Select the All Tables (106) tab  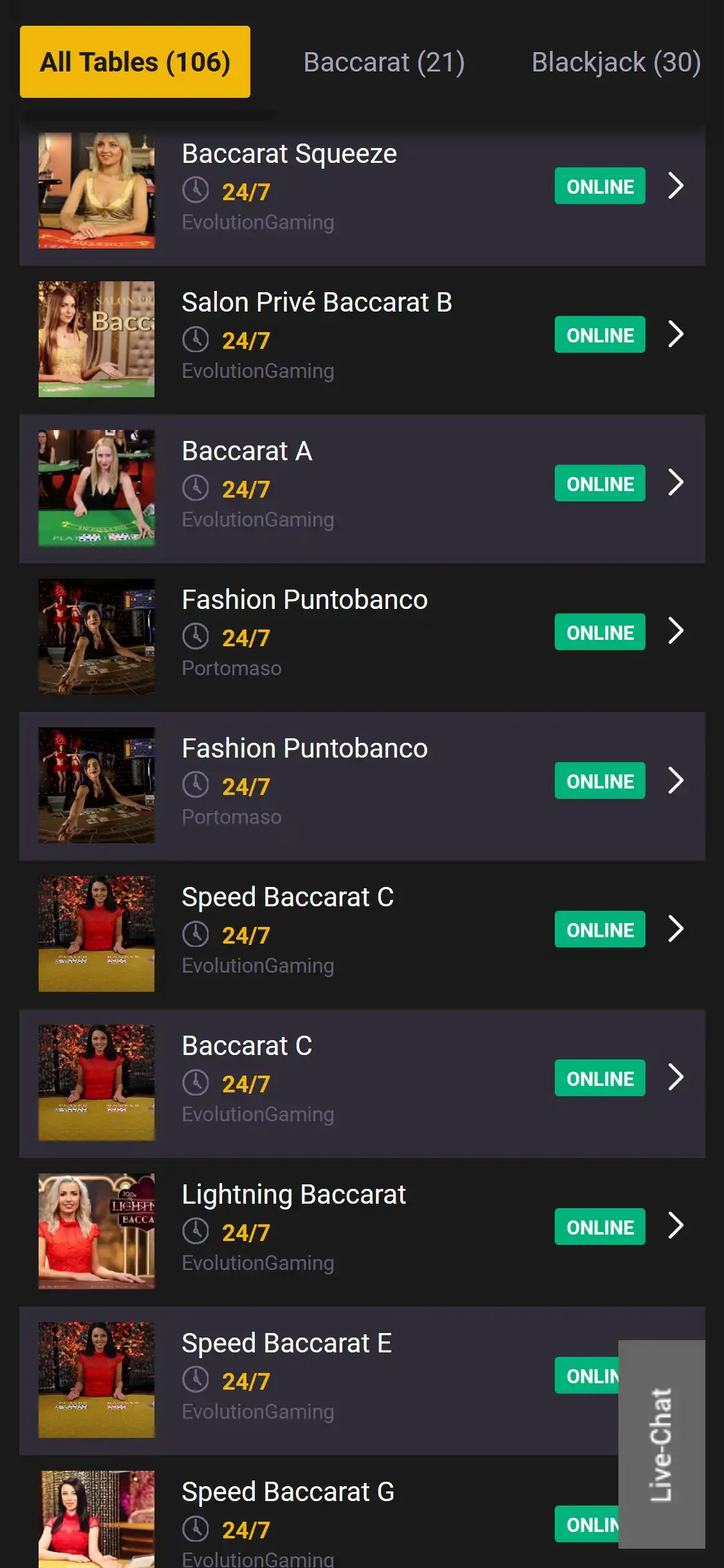coord(135,62)
